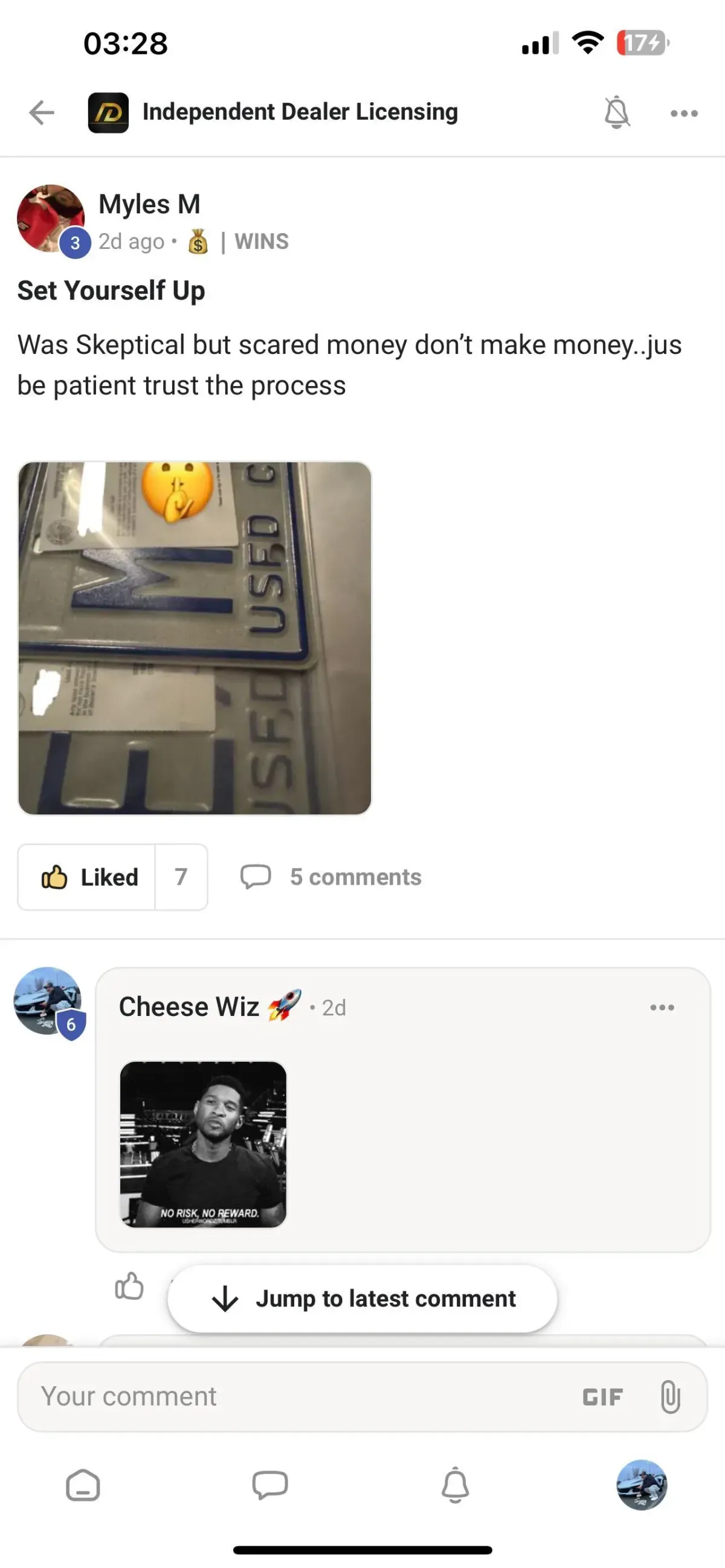Switch to the chat messages tab
The image size is (725, 1568).
(269, 1485)
